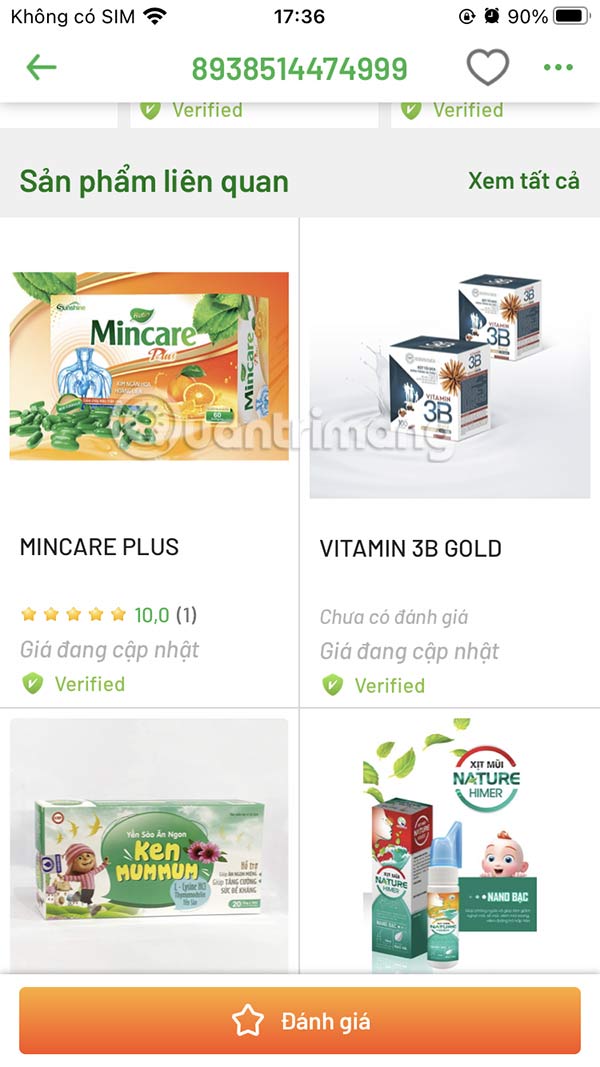View the Ken Mummum product tile
Screen dimensions: 600x1067
(149, 845)
